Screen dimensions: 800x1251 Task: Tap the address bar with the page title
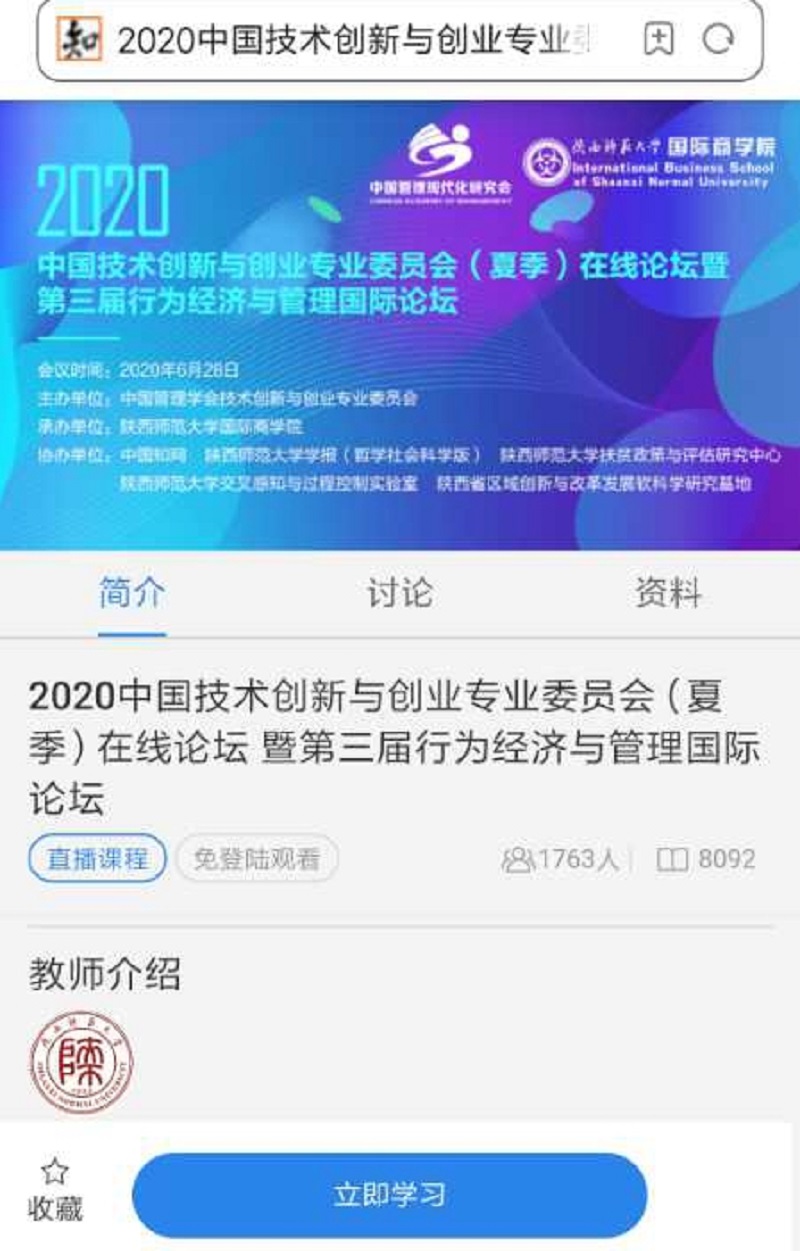point(350,40)
